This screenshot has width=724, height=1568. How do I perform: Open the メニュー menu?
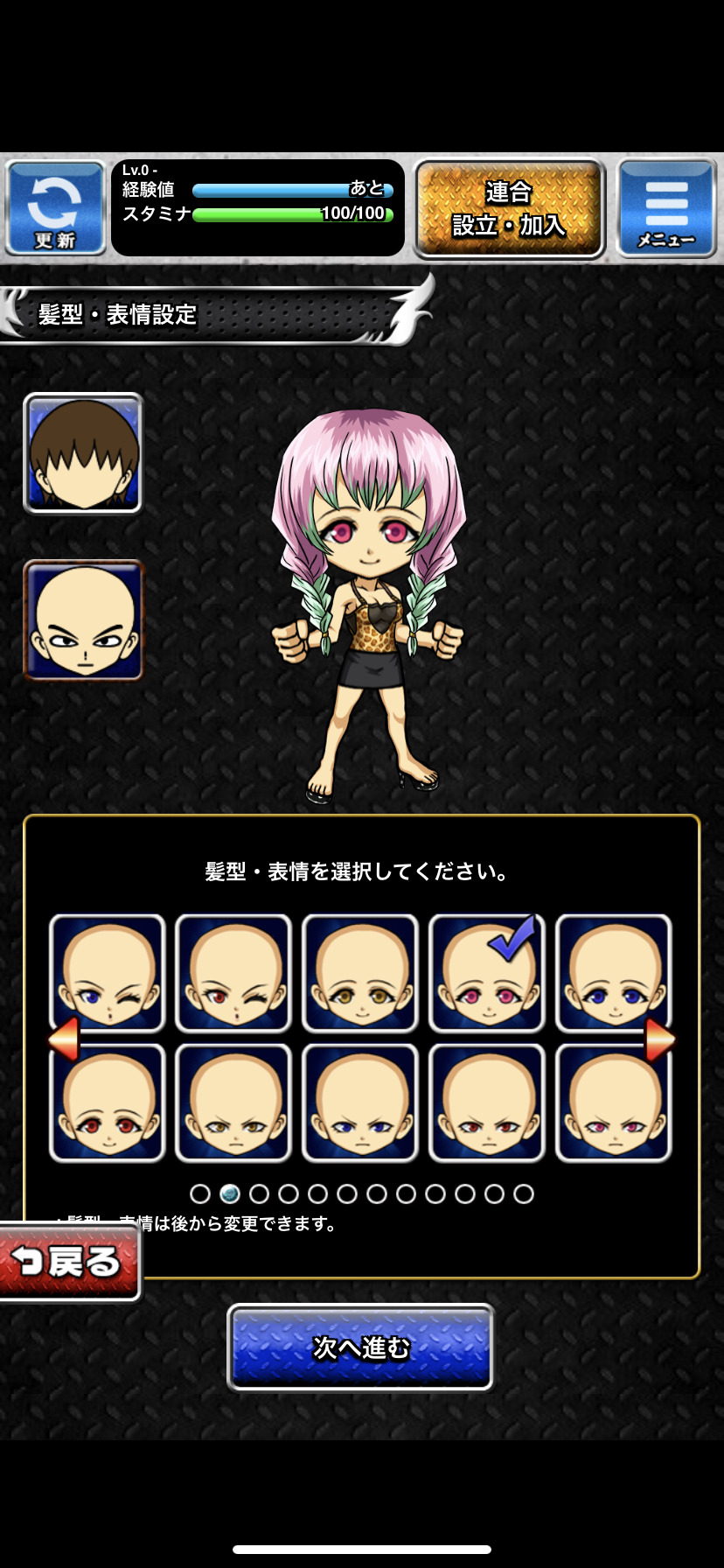pyautogui.click(x=666, y=208)
